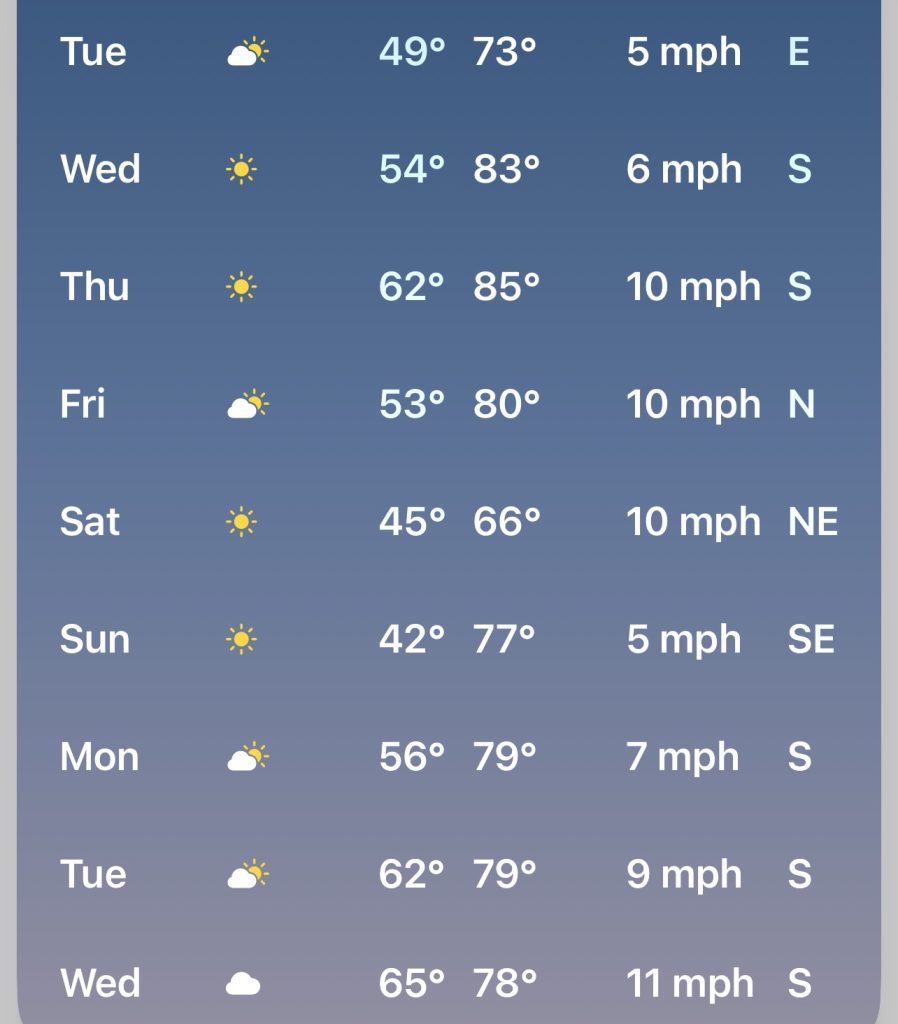Open the Fri forecast row

coord(448,405)
